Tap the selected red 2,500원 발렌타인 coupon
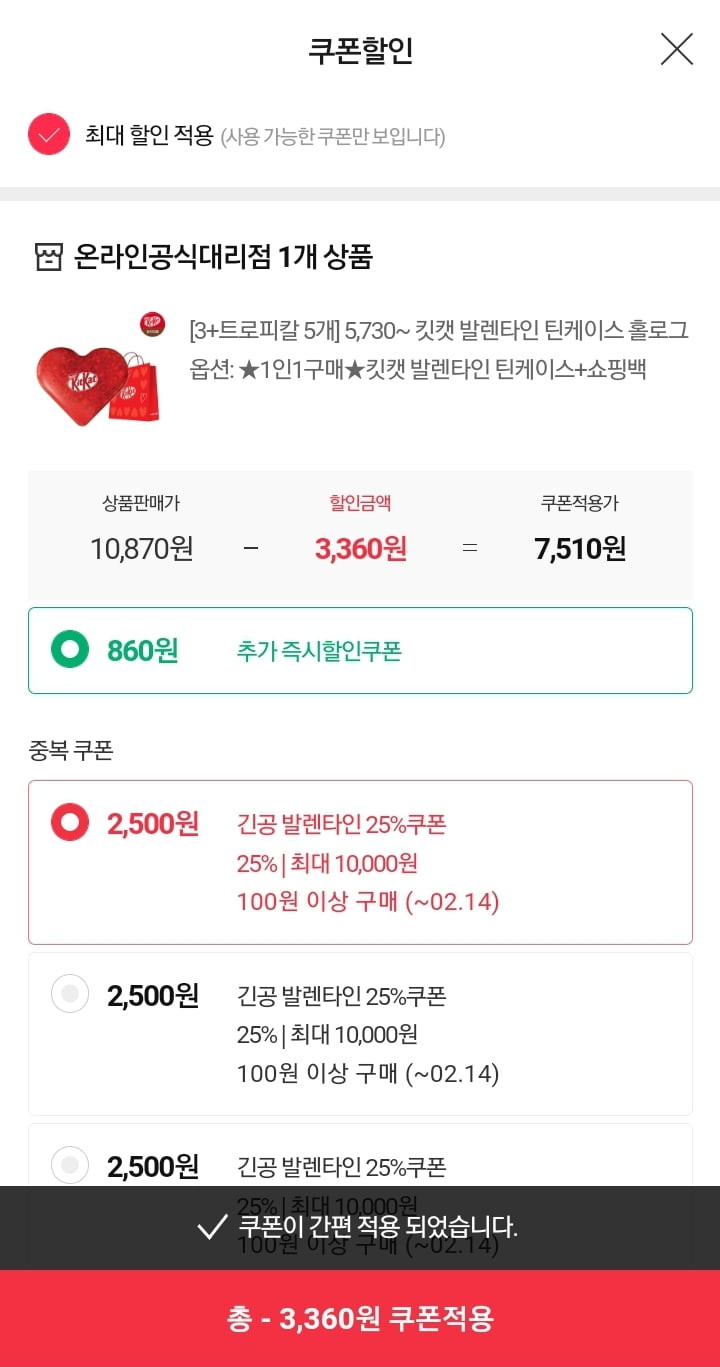720x1367 pixels. point(360,862)
